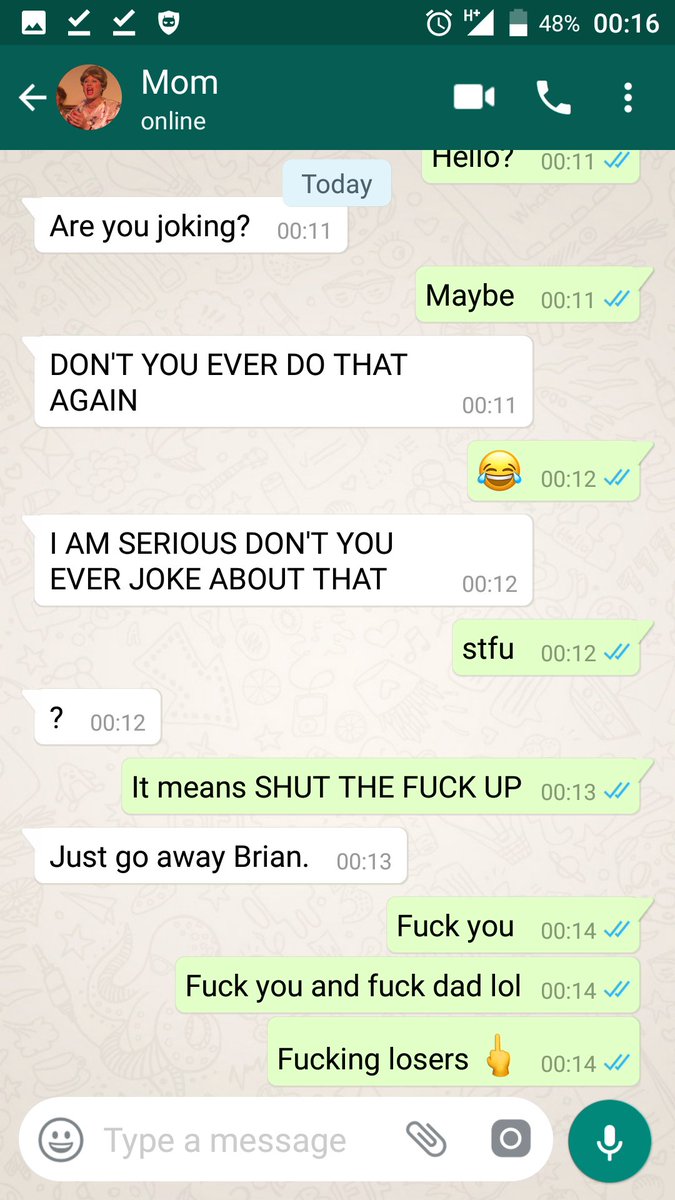675x1200 pixels.
Task: Start a video call with Mom
Action: point(474,97)
